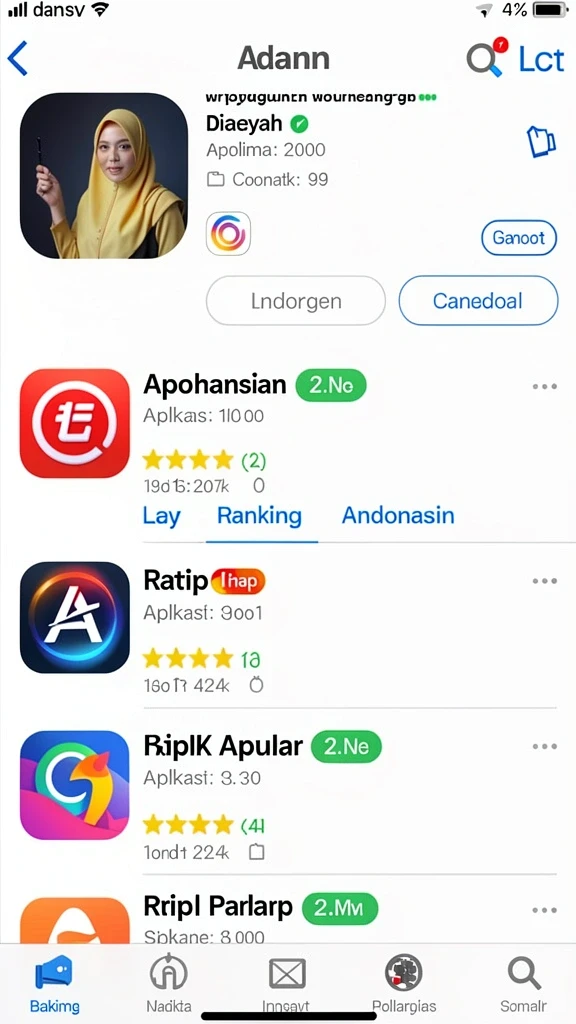Open the overflow menu for RiplK Apular
This screenshot has width=576, height=1024.
pyautogui.click(x=544, y=746)
